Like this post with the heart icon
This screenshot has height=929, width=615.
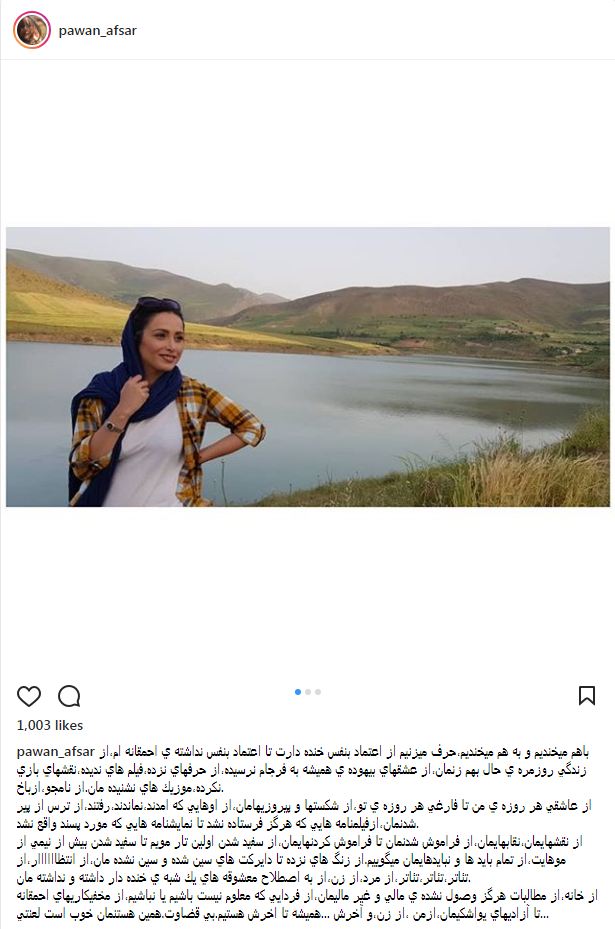(x=30, y=696)
